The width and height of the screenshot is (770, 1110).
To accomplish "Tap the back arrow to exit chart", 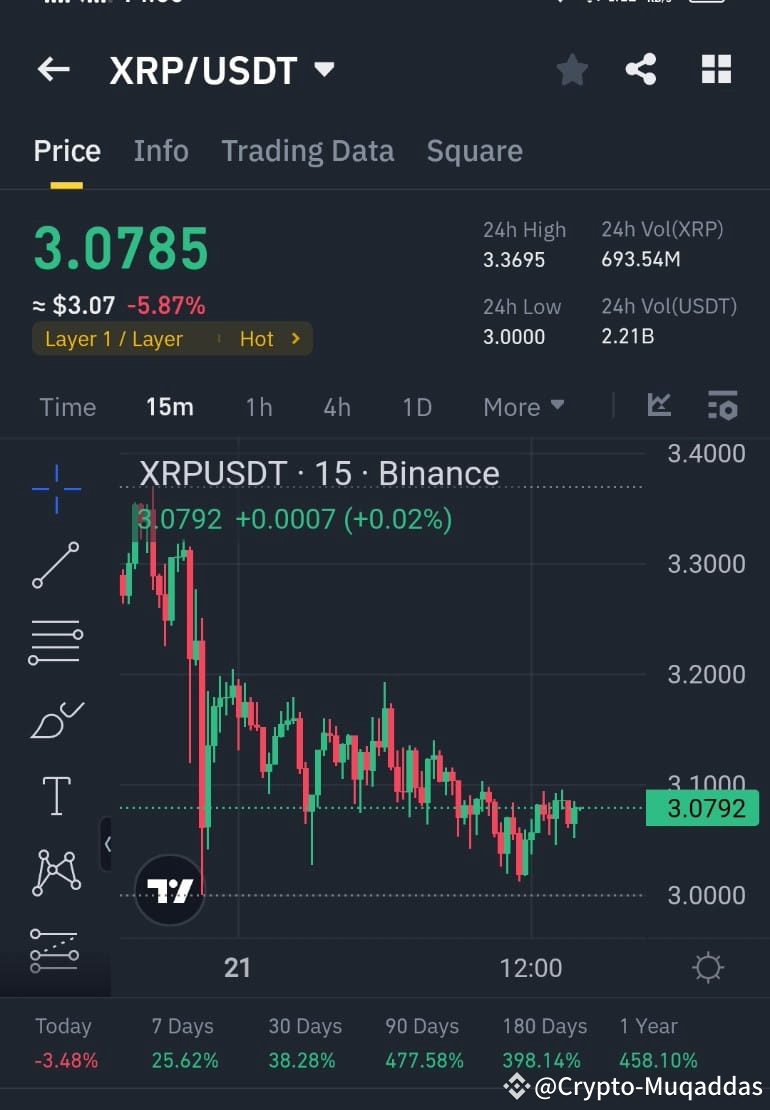I will tap(52, 69).
